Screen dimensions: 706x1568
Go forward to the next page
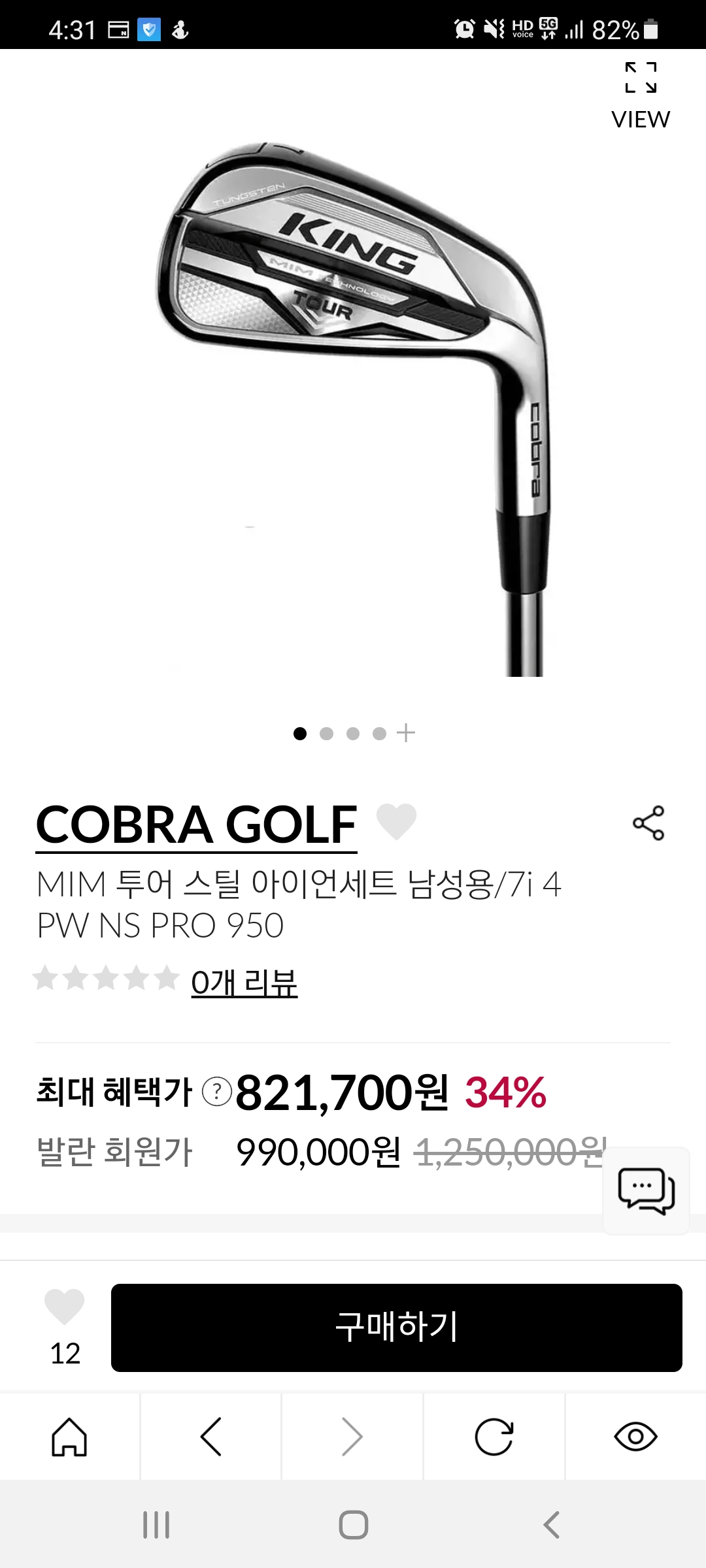click(352, 1437)
